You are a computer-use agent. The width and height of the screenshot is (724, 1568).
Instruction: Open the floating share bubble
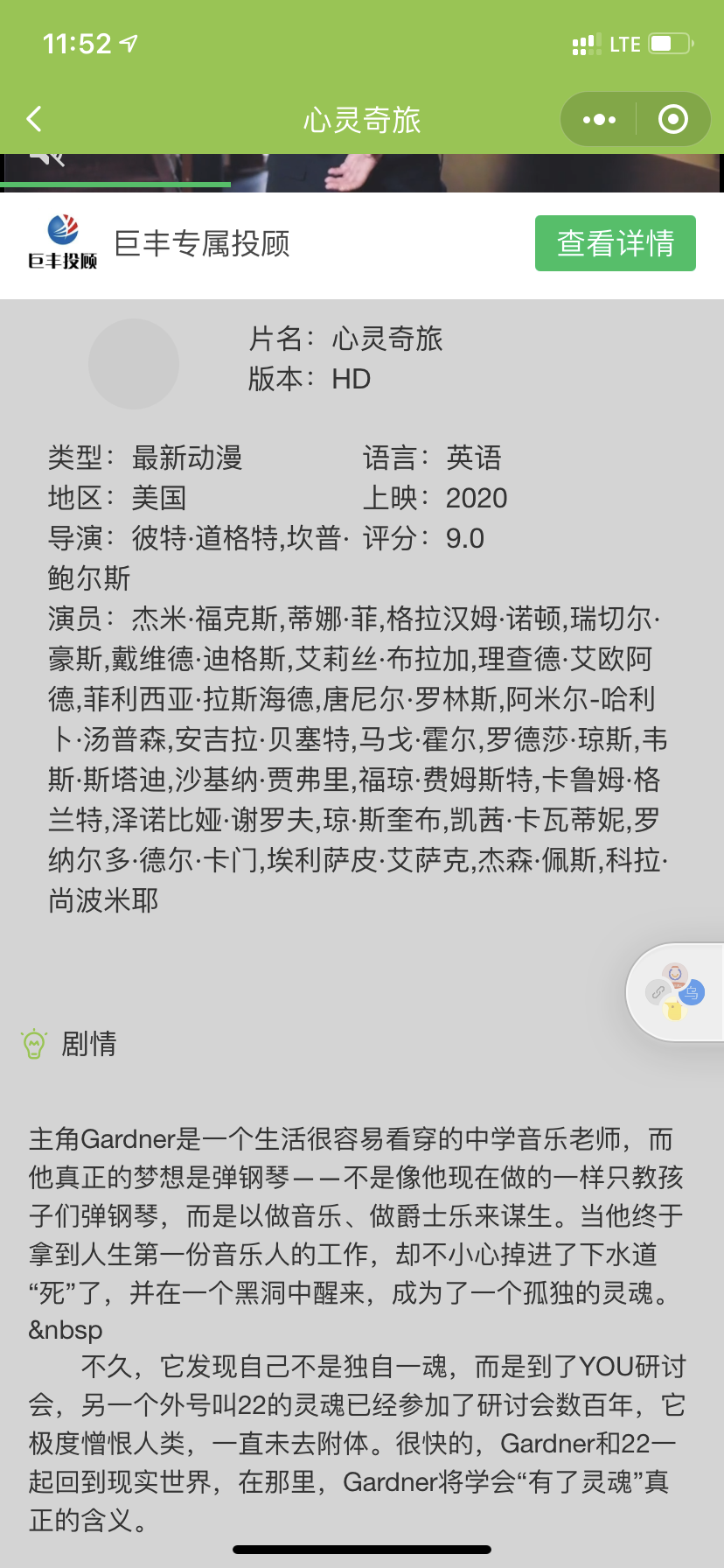[675, 991]
